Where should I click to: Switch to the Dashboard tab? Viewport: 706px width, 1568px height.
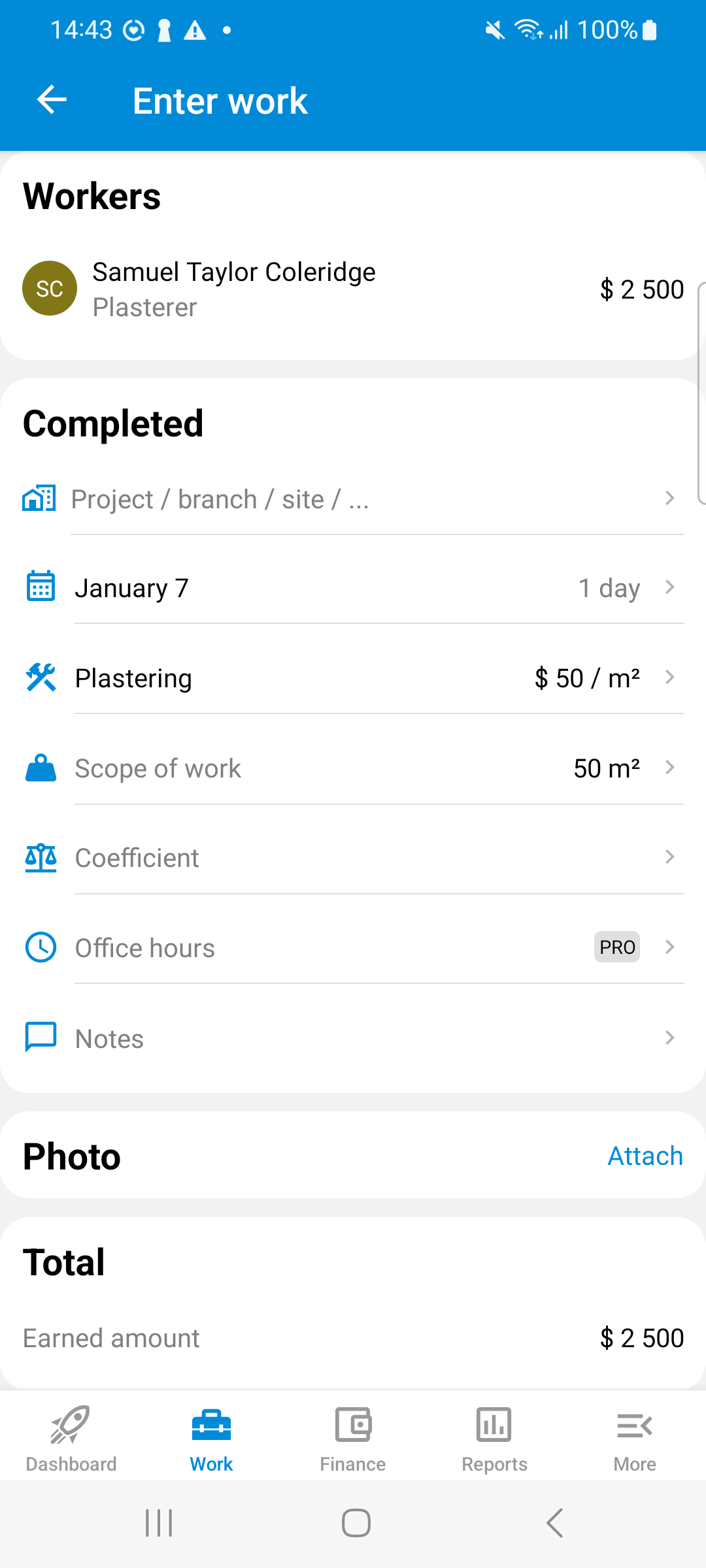[x=71, y=1439]
